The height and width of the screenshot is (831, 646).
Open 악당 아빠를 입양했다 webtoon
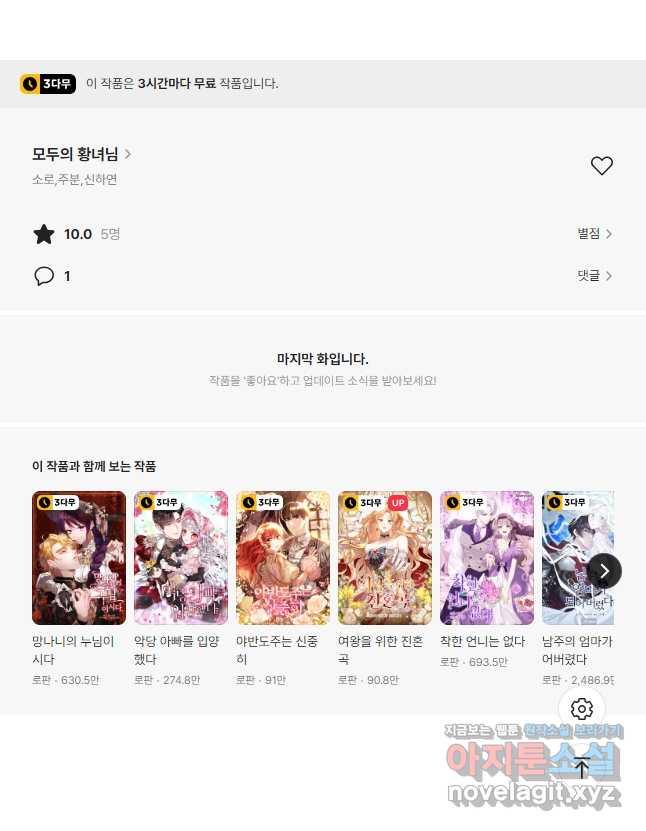click(x=181, y=558)
